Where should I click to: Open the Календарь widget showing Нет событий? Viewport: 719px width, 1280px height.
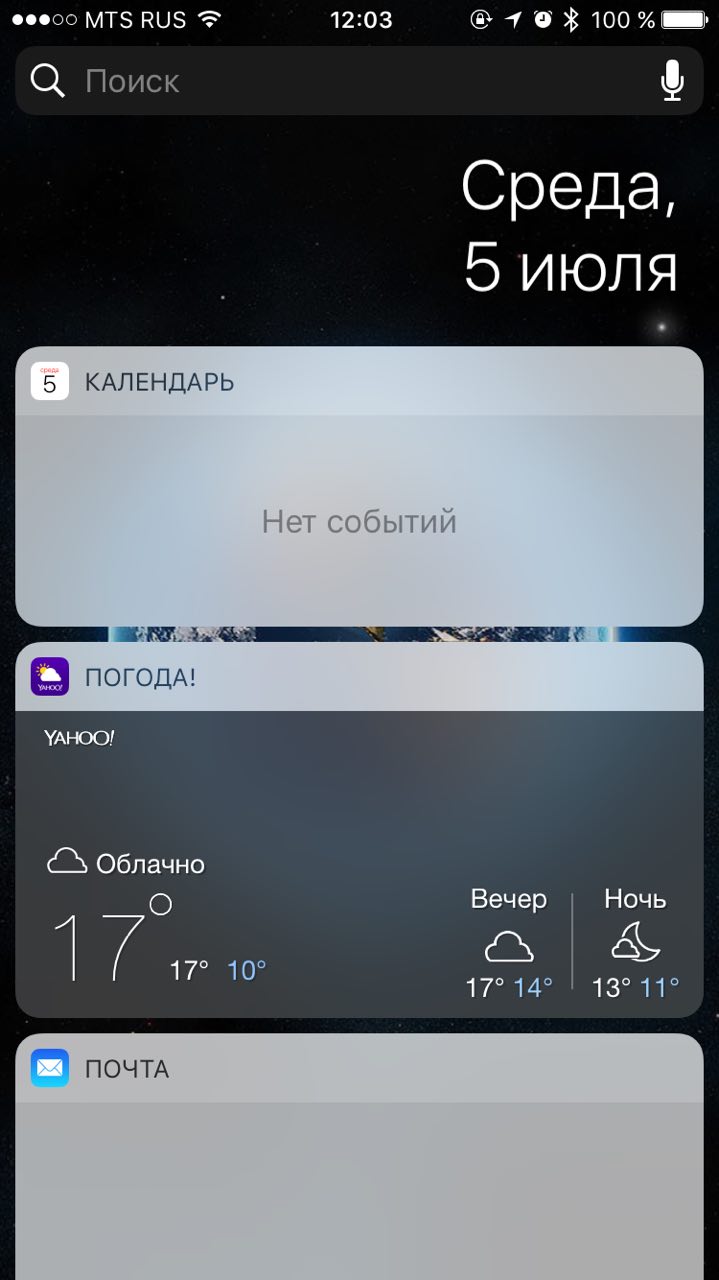[x=359, y=520]
